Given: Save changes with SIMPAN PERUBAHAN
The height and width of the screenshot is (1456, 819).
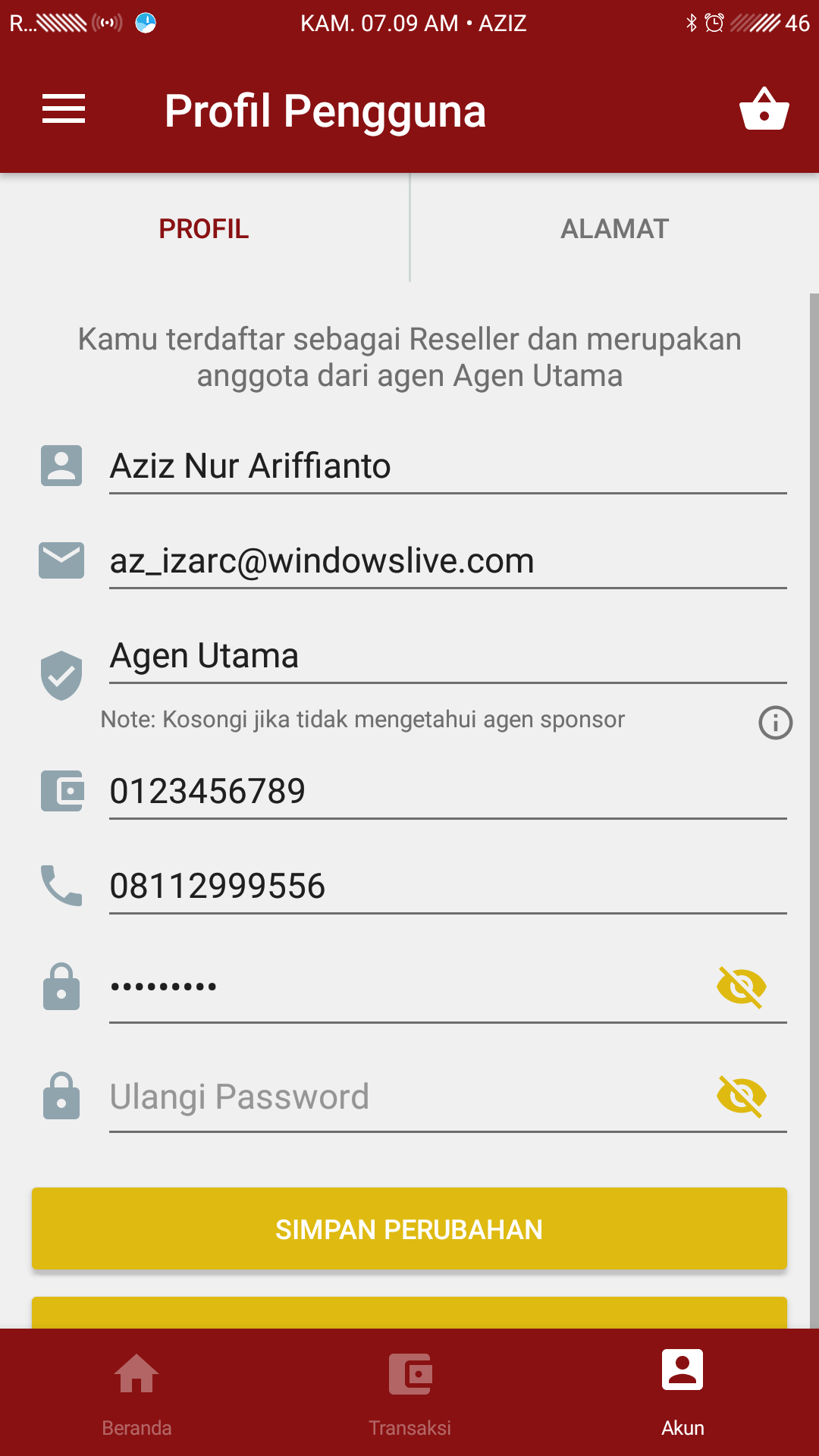Looking at the screenshot, I should pos(409,1229).
